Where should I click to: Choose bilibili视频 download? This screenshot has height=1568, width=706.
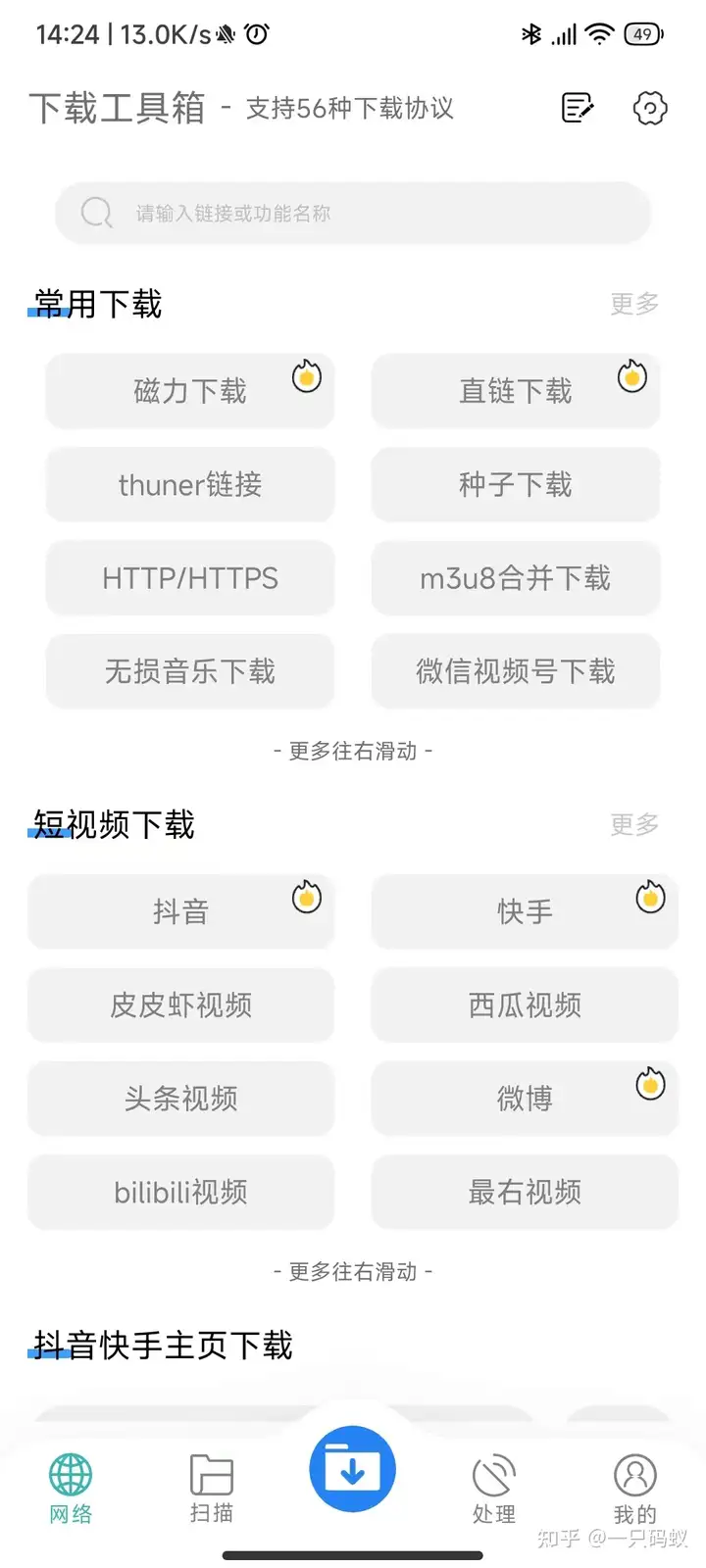[x=181, y=1192]
